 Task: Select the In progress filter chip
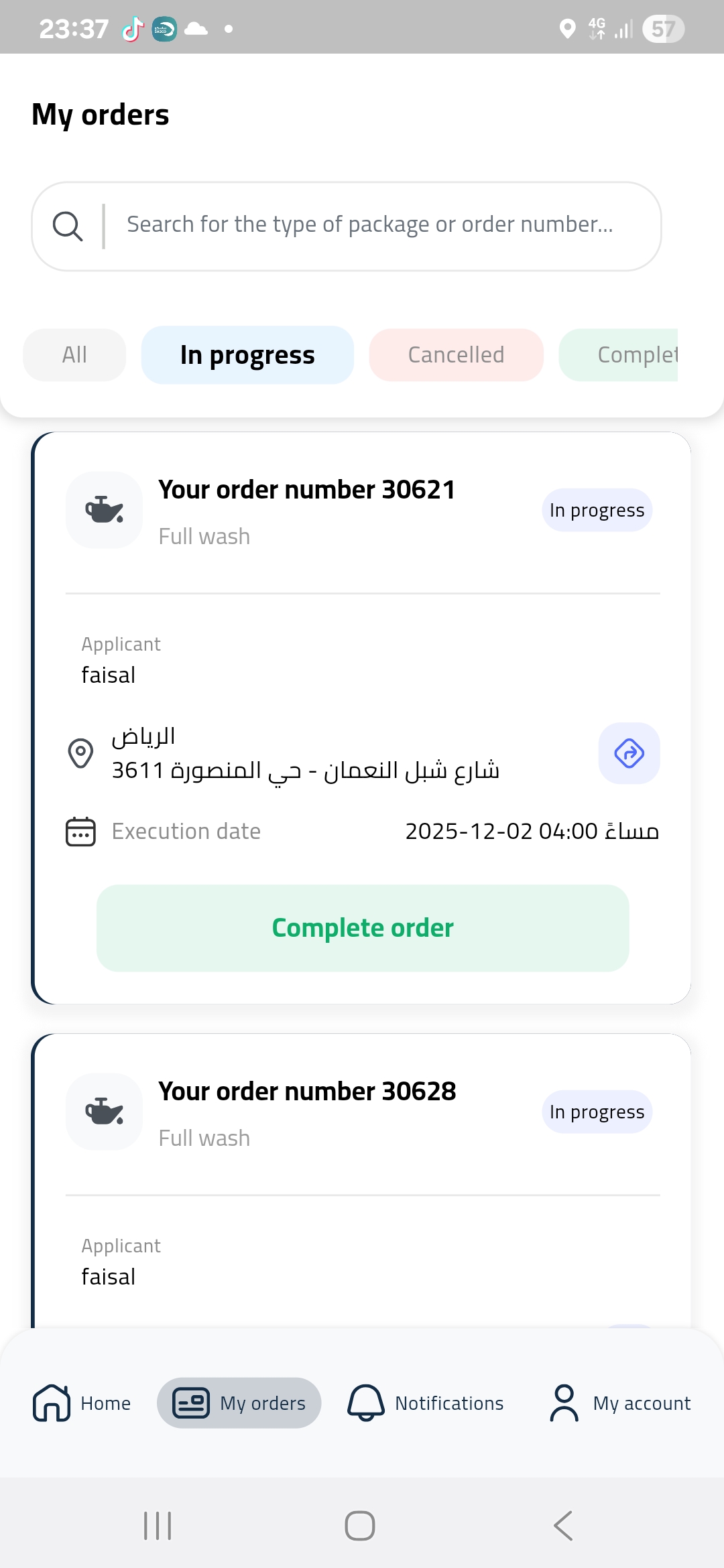[247, 355]
